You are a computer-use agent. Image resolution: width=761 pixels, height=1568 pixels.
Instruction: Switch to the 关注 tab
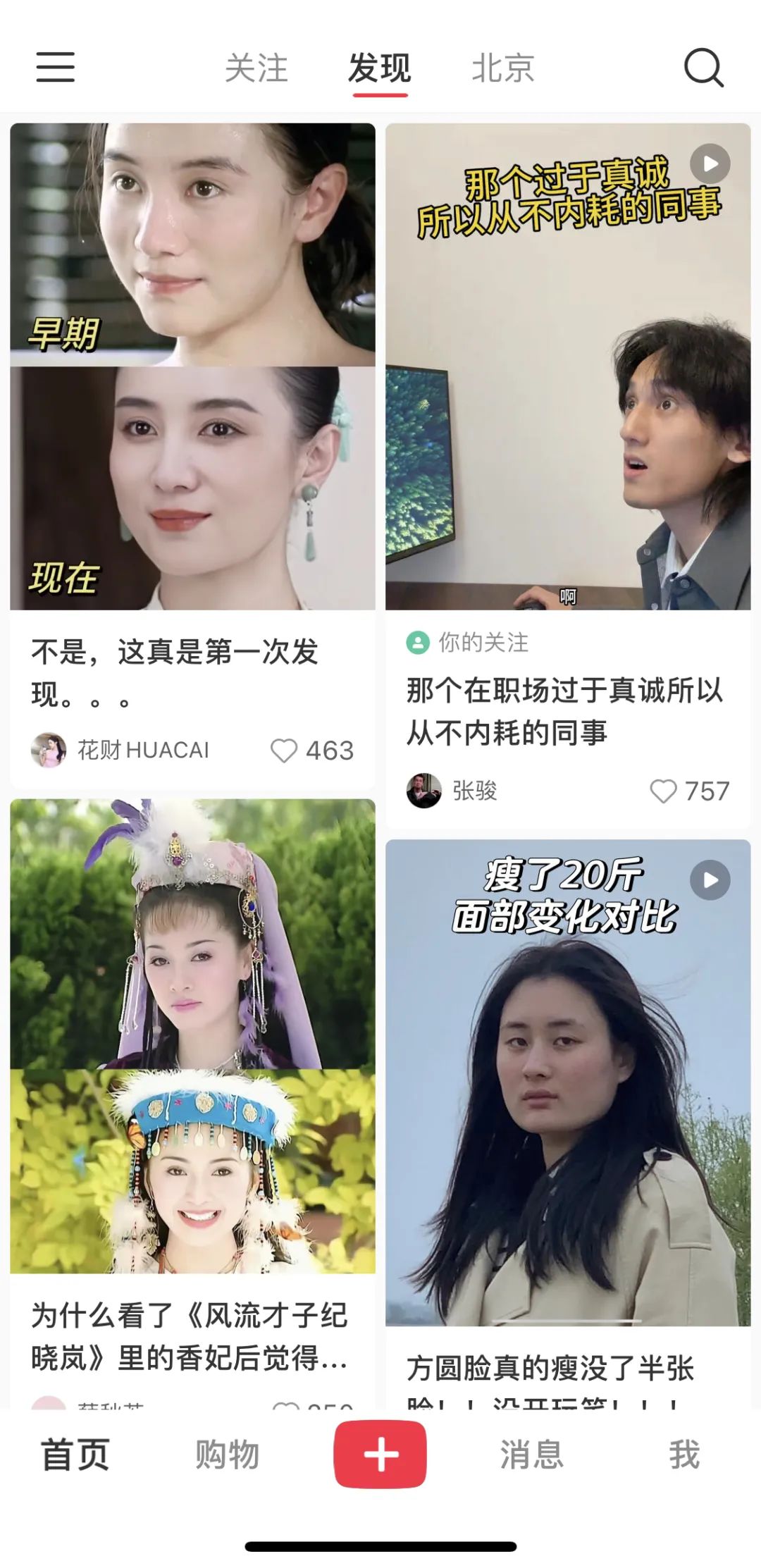pyautogui.click(x=256, y=68)
